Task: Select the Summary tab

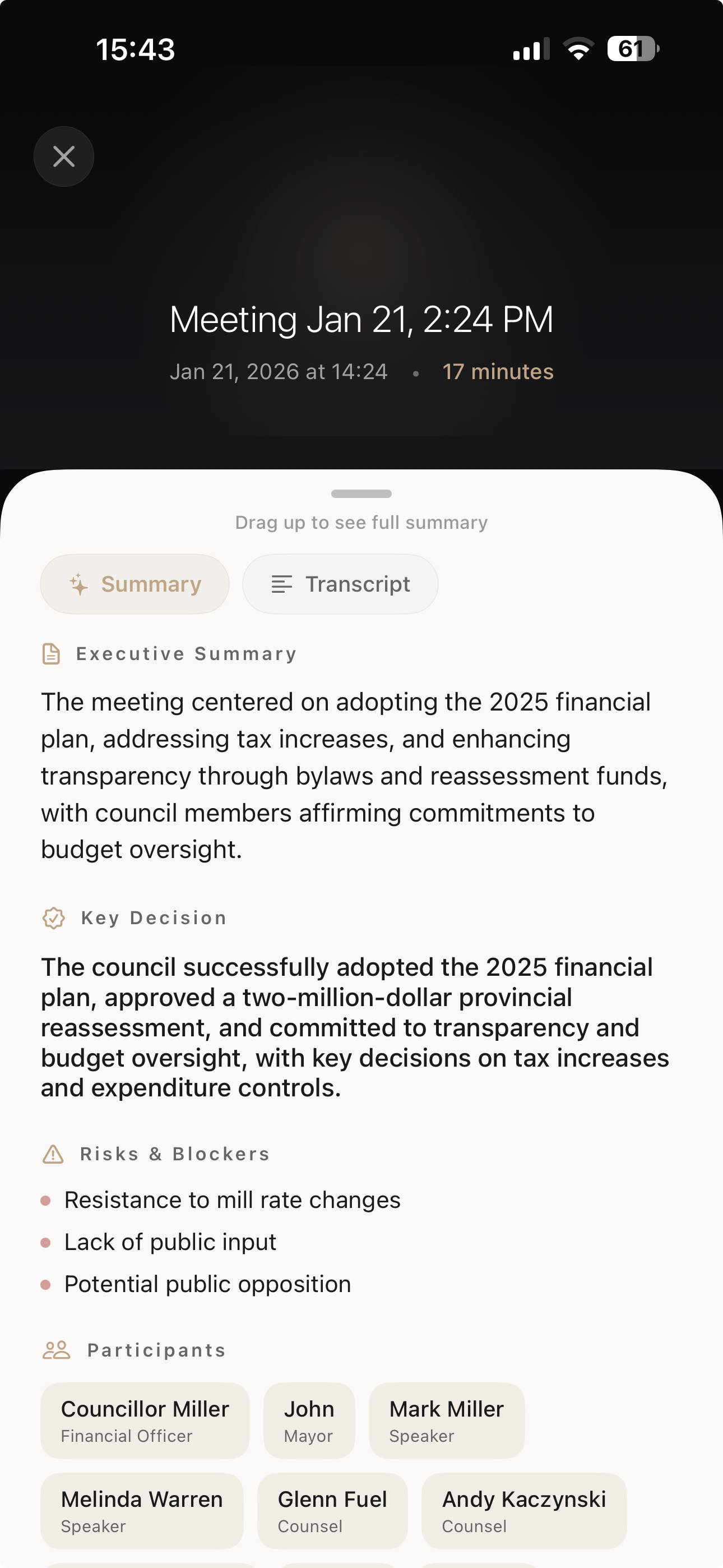Action: click(x=135, y=584)
